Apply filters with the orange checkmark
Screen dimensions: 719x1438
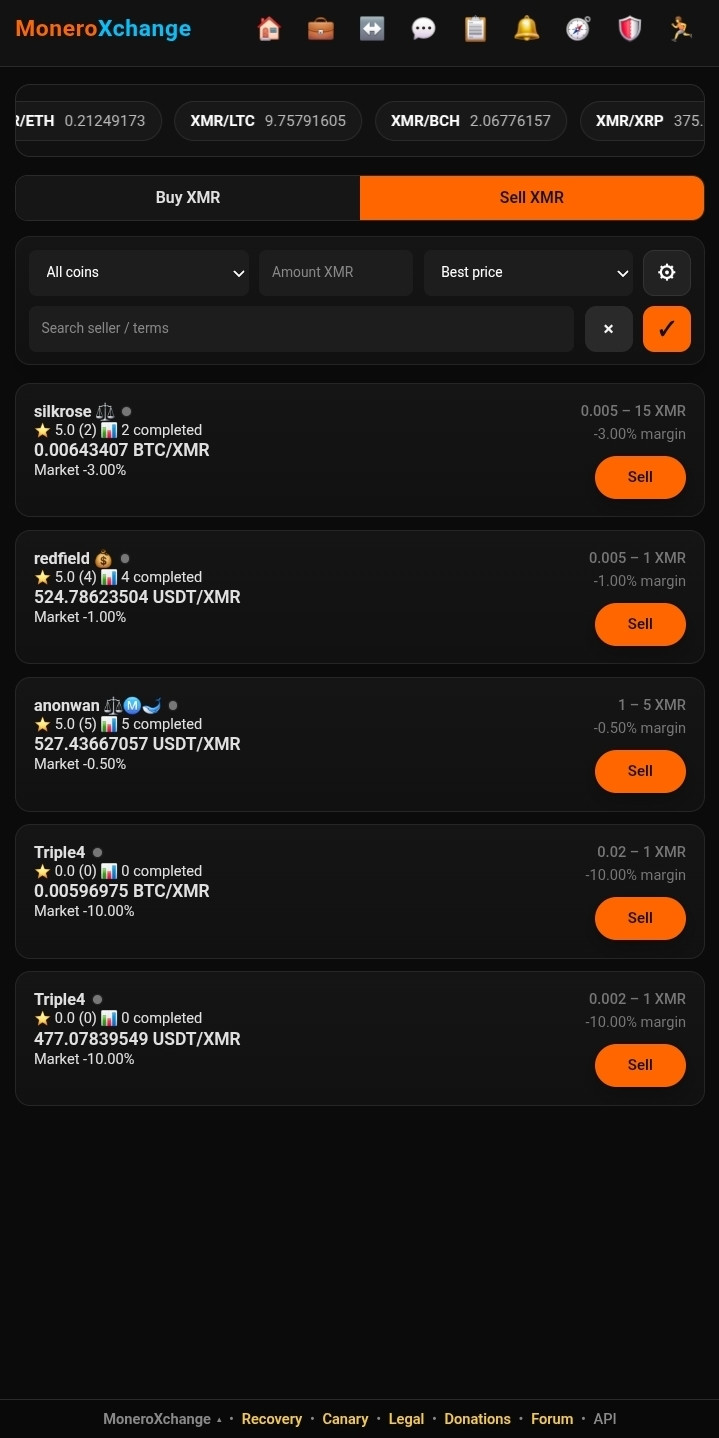coord(667,329)
